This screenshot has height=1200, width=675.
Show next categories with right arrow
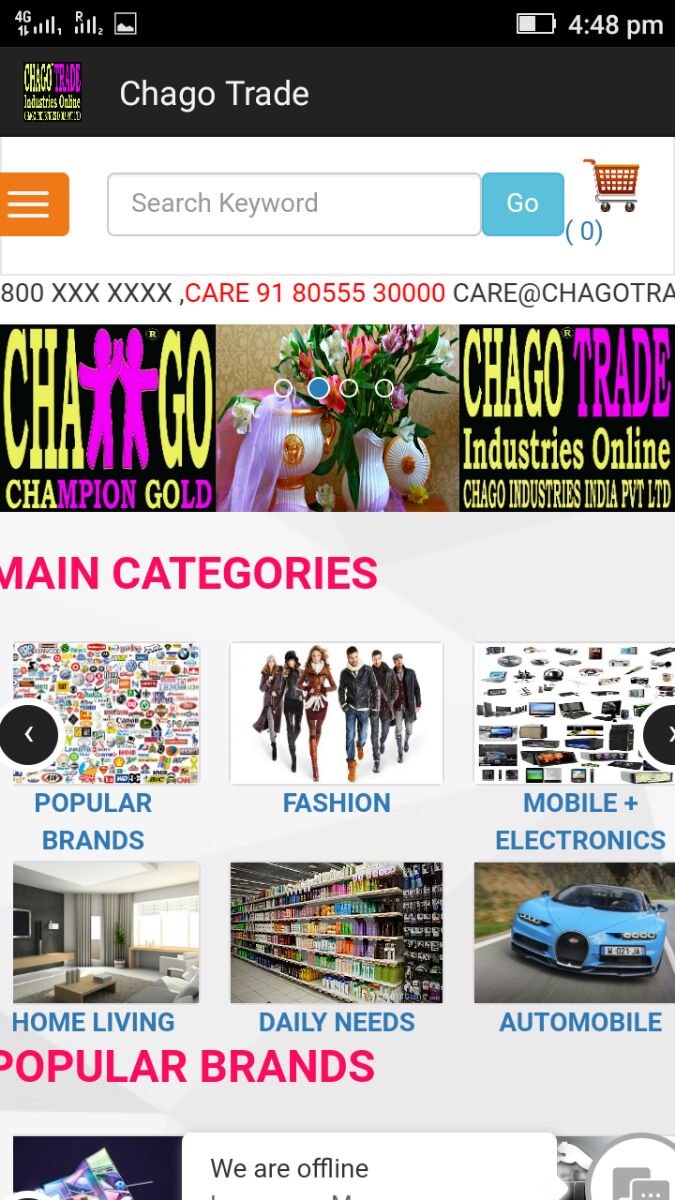(x=661, y=735)
